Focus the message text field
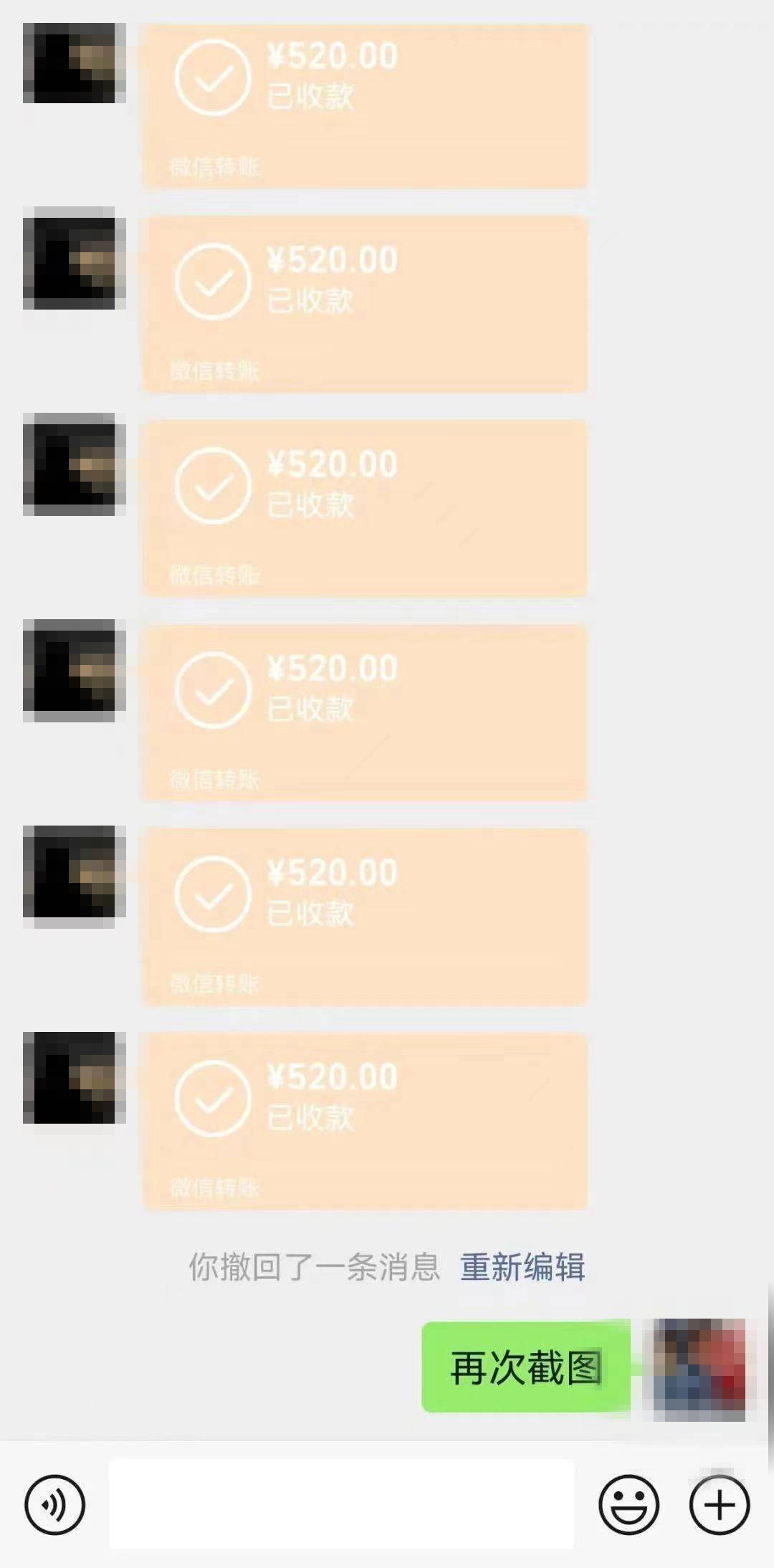 tap(341, 1504)
